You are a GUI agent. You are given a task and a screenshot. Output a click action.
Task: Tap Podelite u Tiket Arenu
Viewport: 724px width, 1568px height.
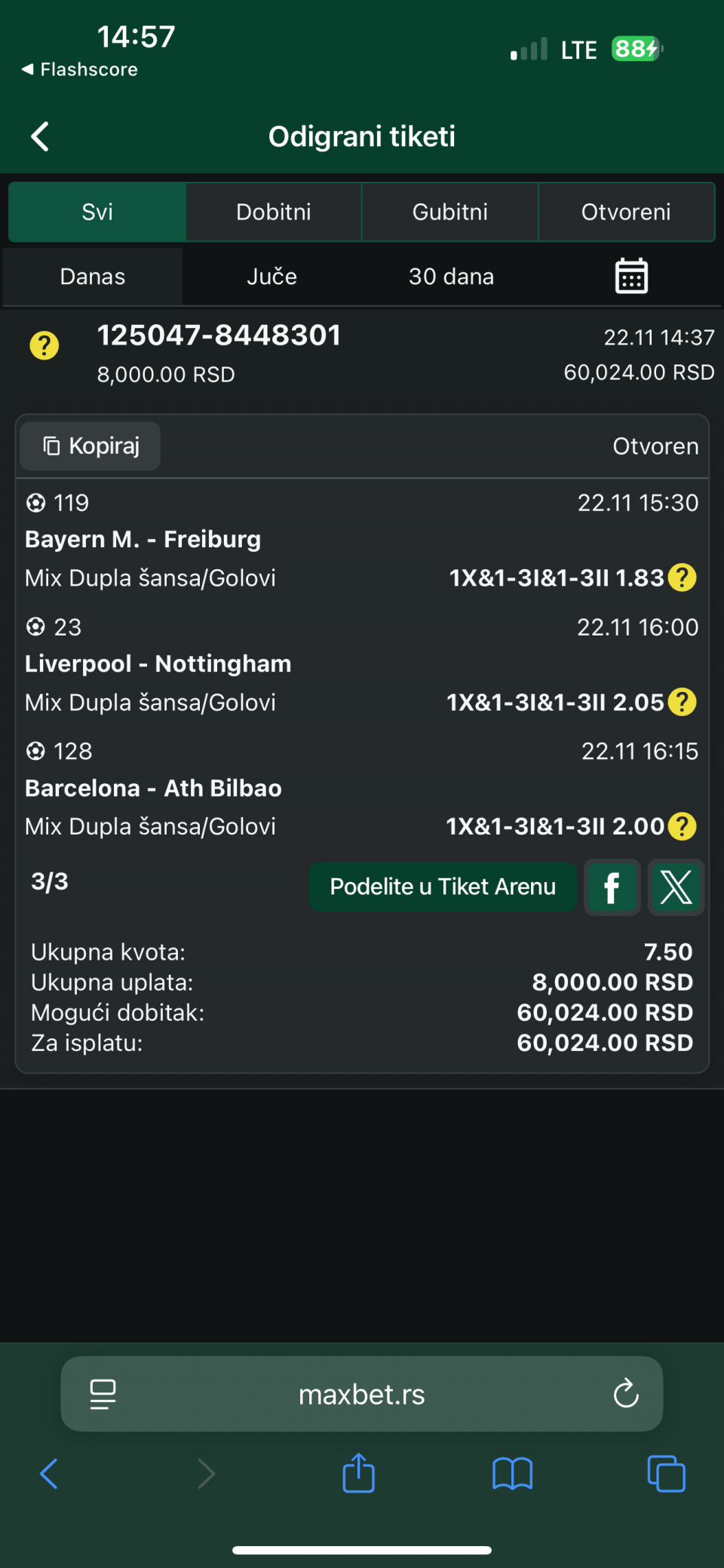[443, 887]
